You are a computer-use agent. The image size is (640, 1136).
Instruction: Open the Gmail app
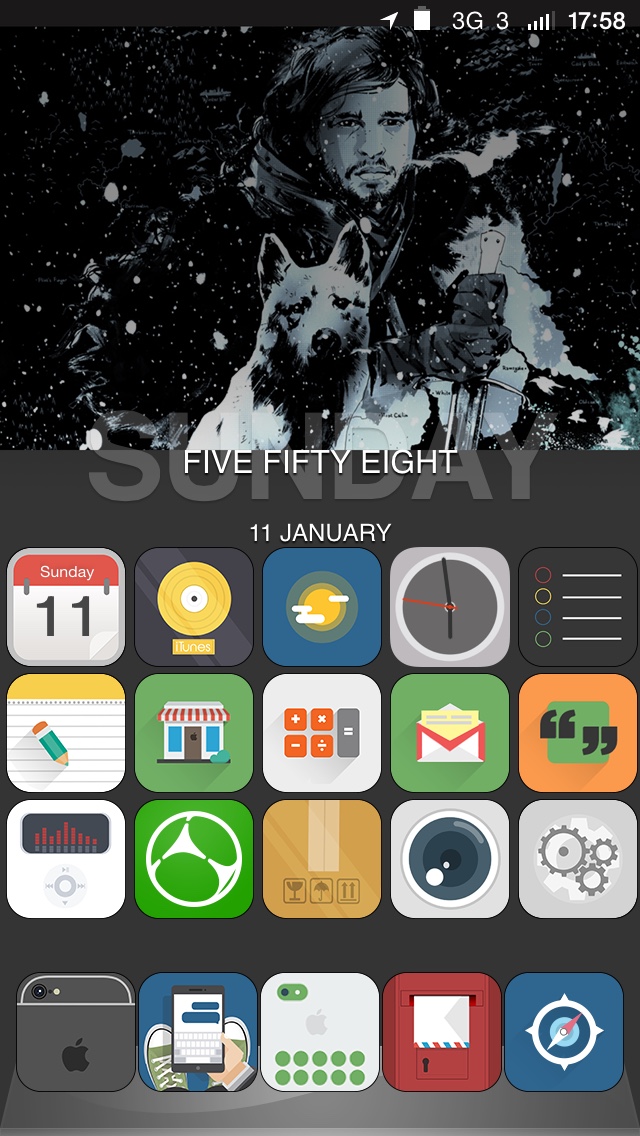coord(449,732)
